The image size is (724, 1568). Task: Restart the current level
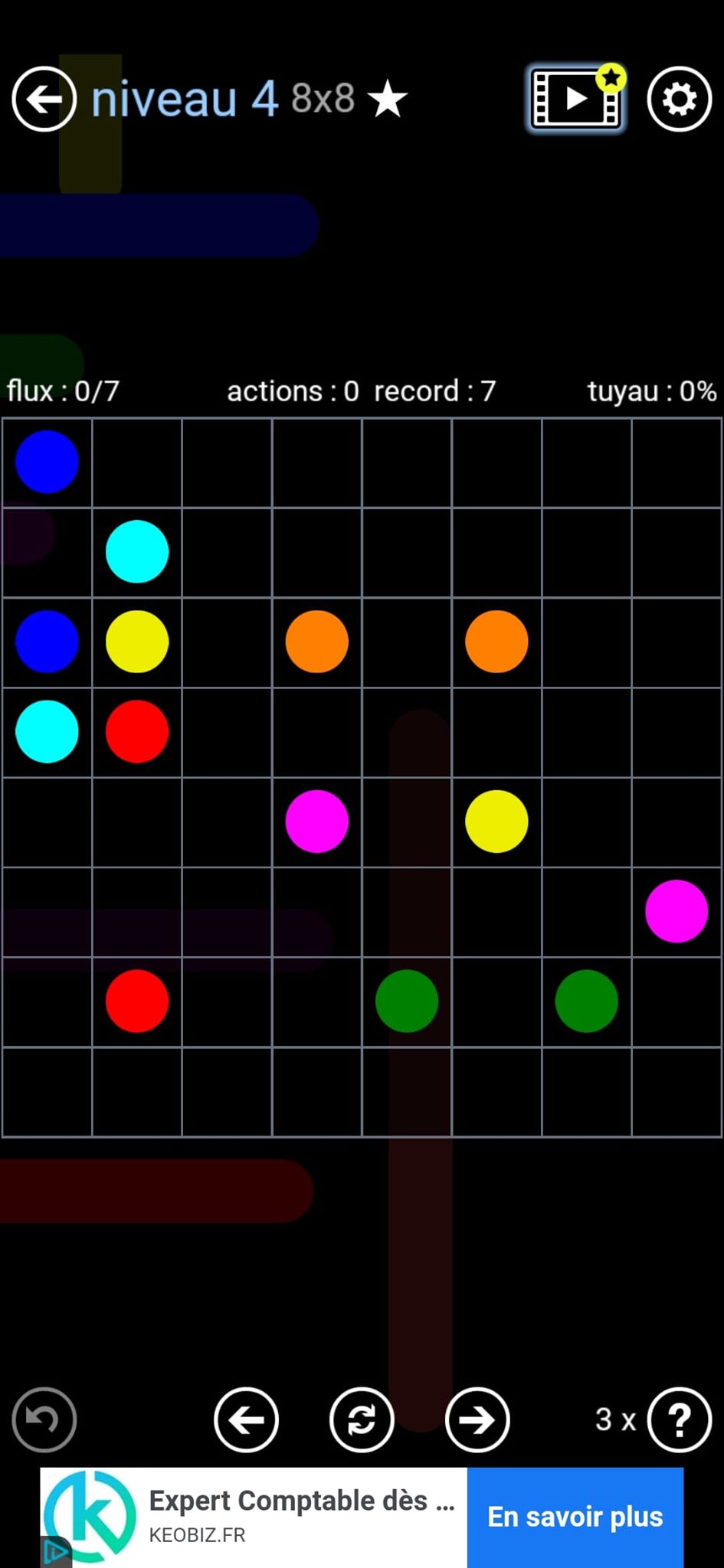(362, 1419)
